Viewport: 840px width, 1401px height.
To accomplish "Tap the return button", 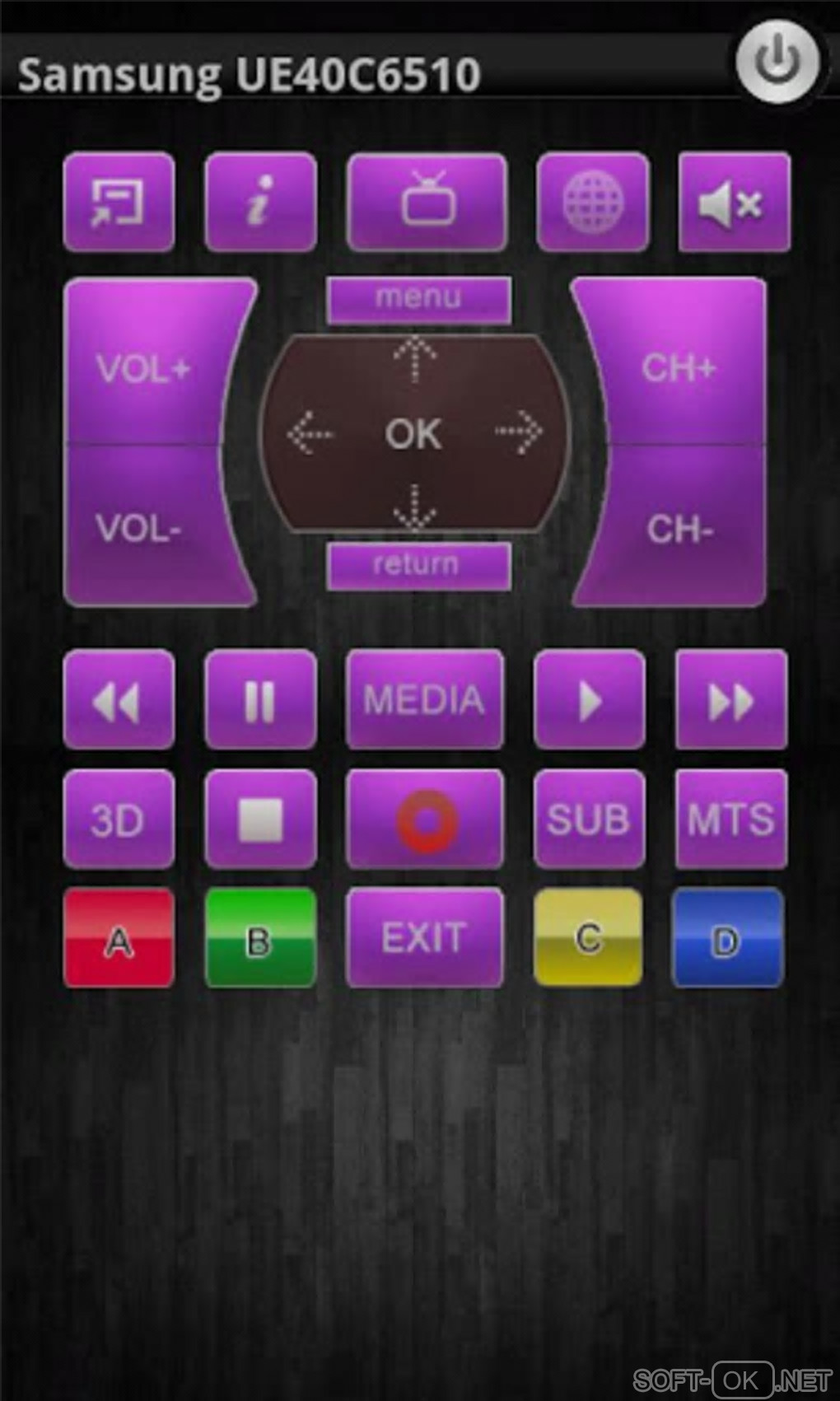I will click(418, 565).
